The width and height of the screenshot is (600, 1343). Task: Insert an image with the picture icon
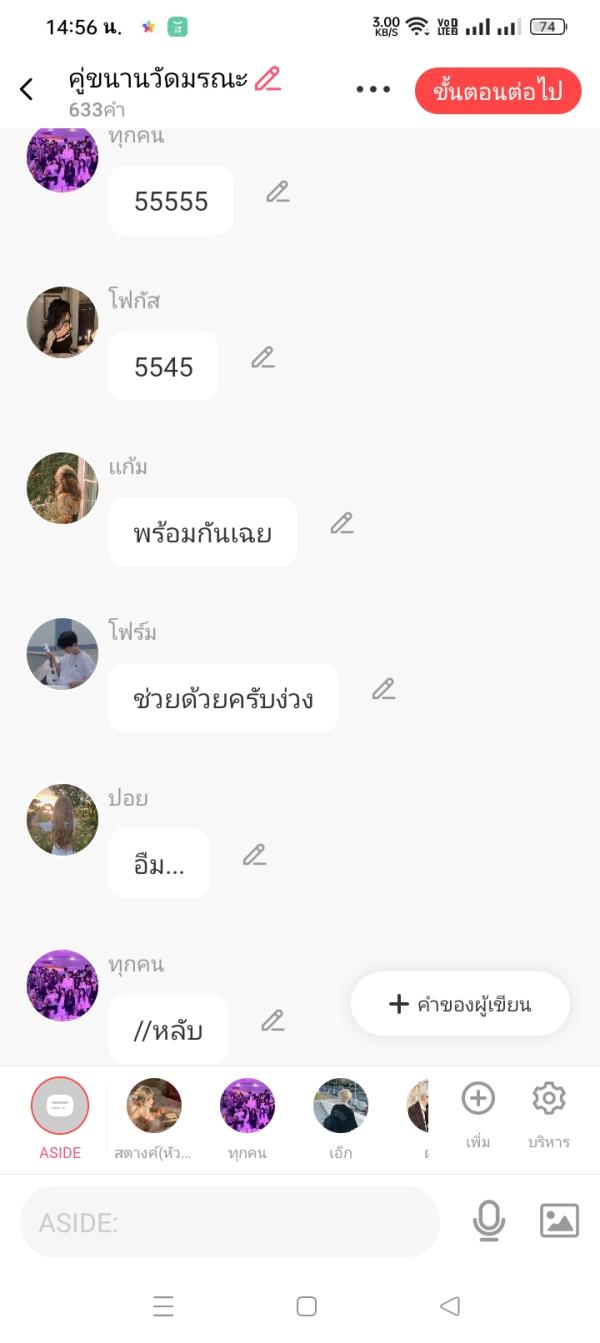pos(559,1221)
